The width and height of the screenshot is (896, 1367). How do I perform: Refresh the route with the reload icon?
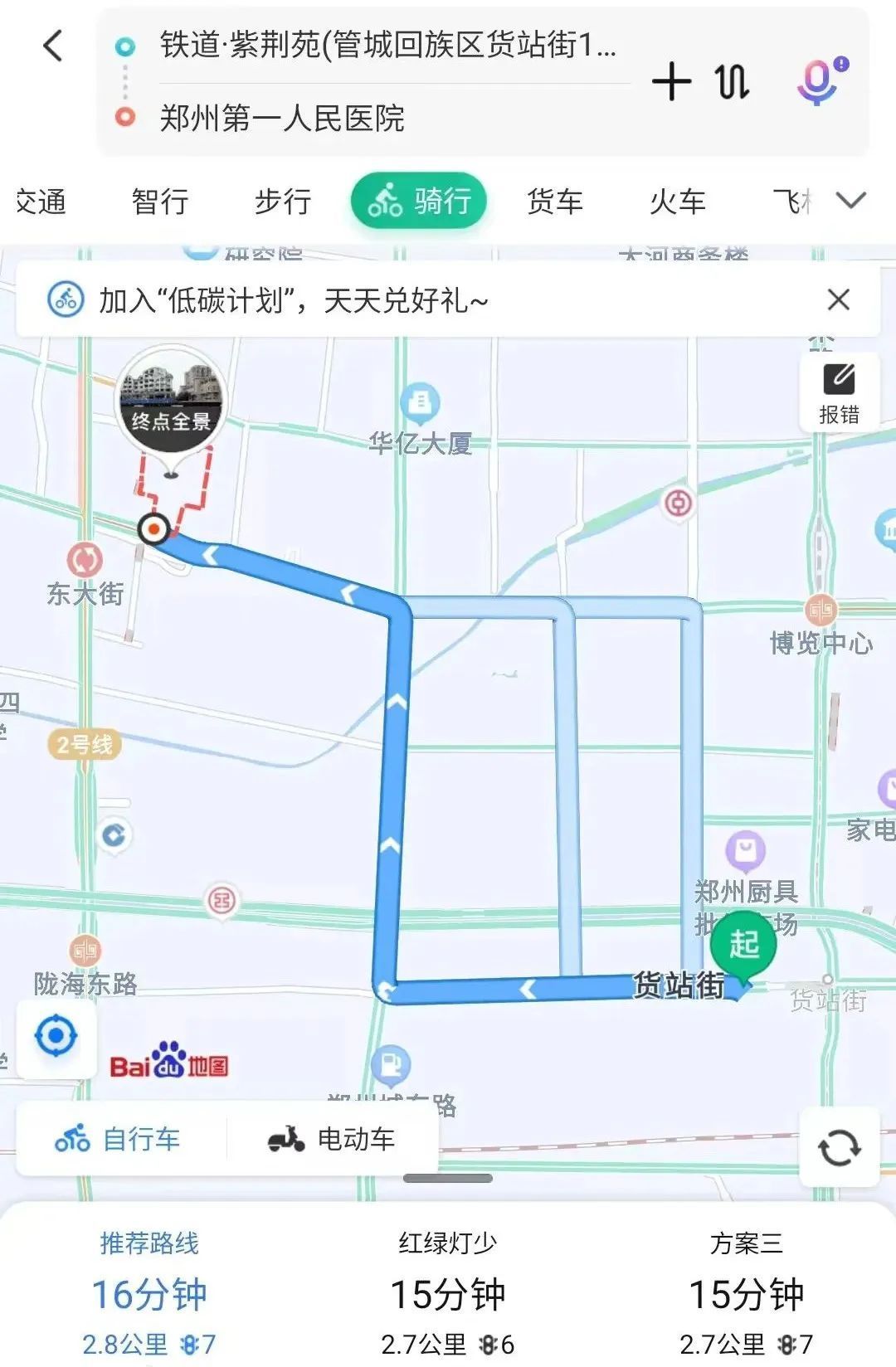(839, 1149)
